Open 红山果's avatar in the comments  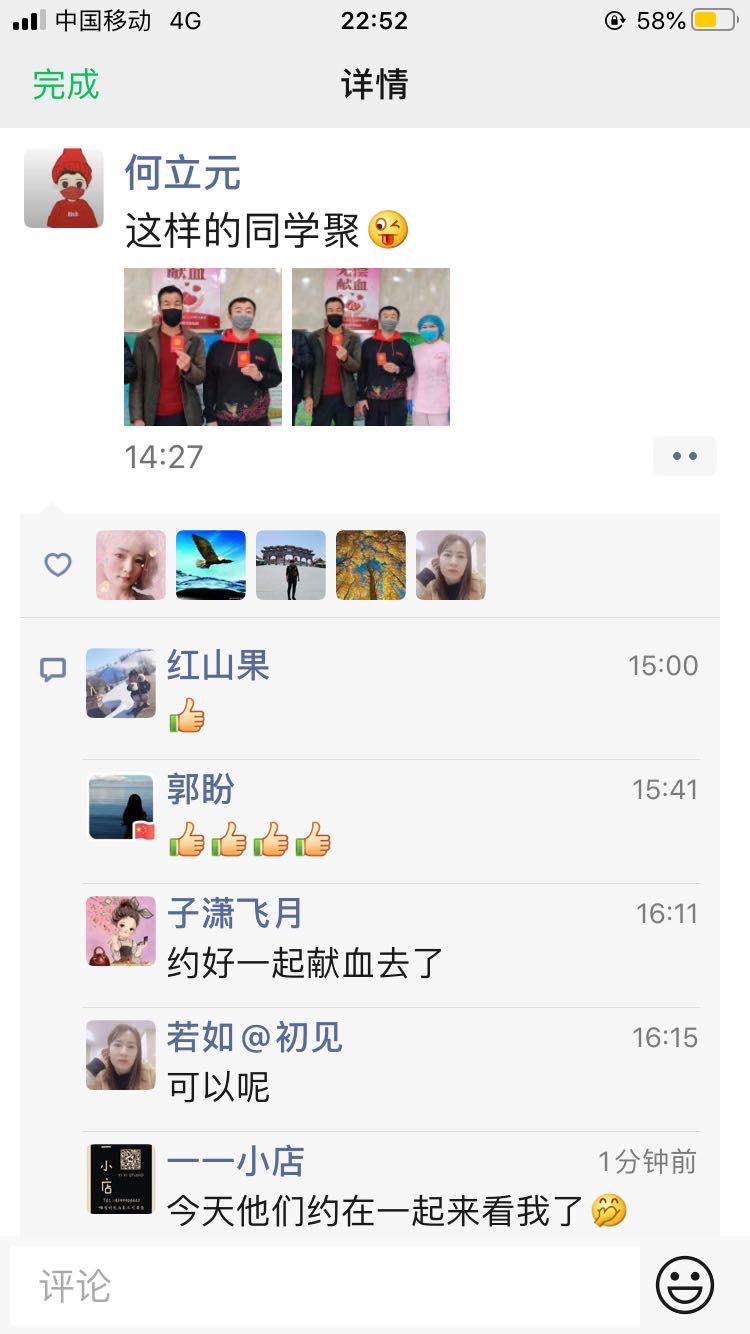(x=121, y=683)
